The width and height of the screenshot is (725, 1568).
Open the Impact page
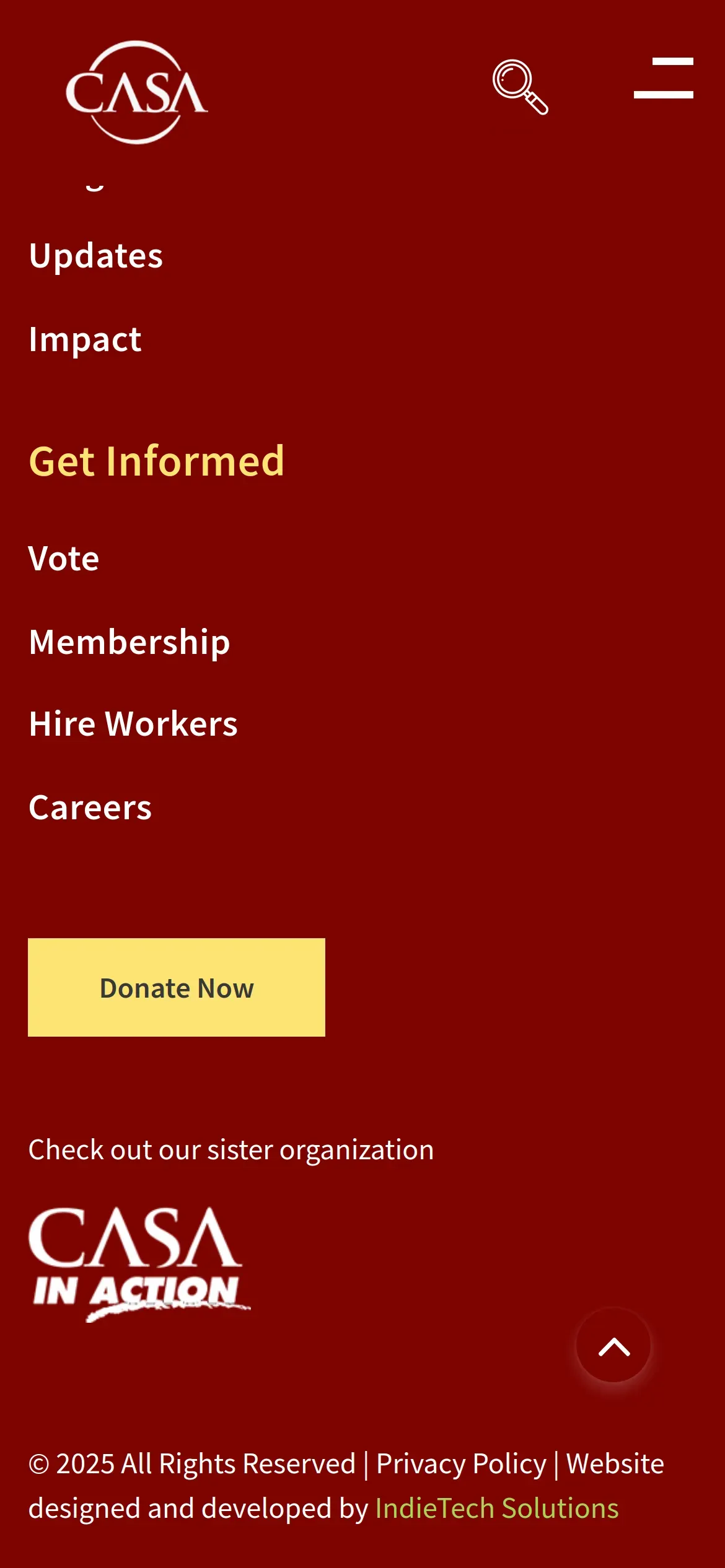tap(86, 339)
